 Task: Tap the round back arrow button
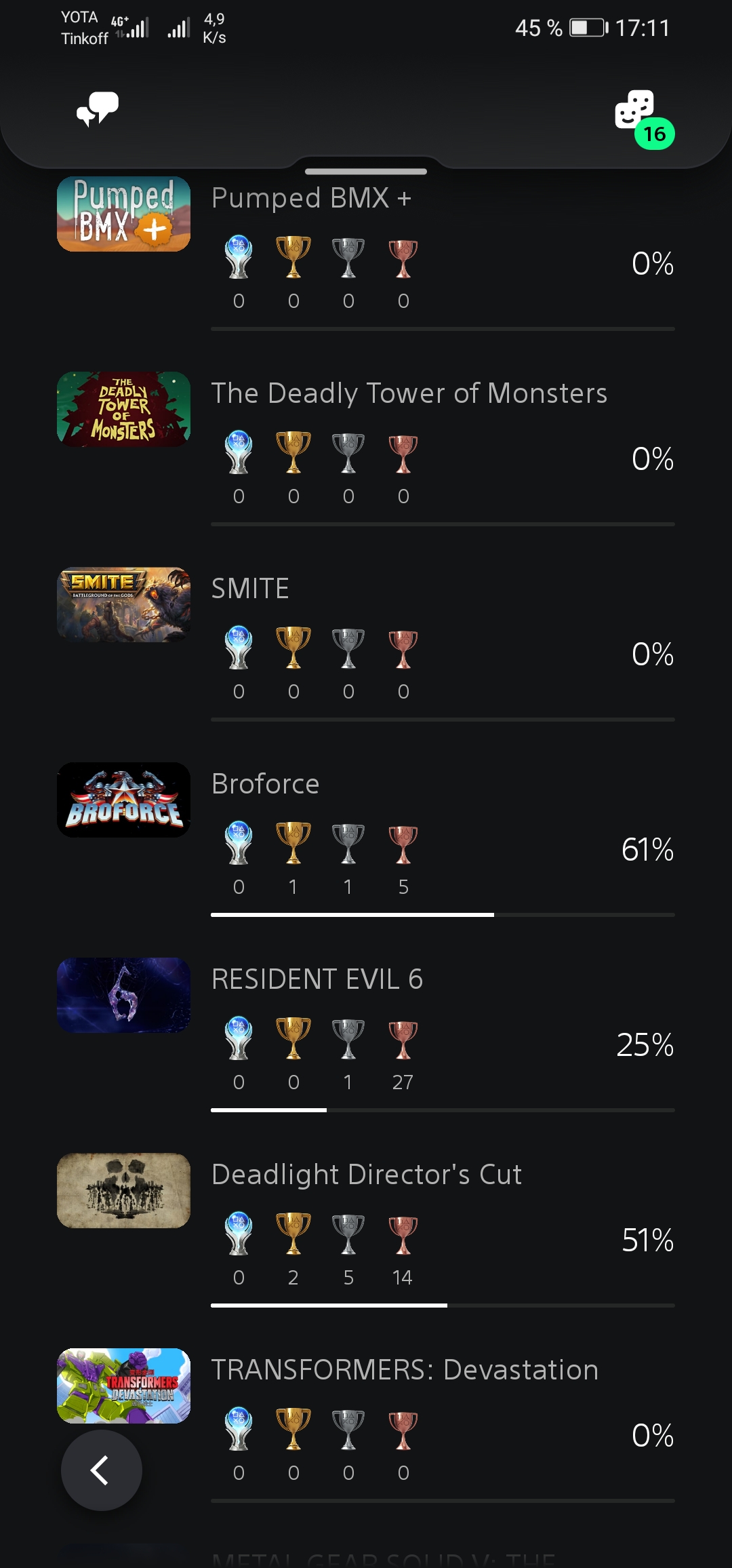(x=102, y=1470)
